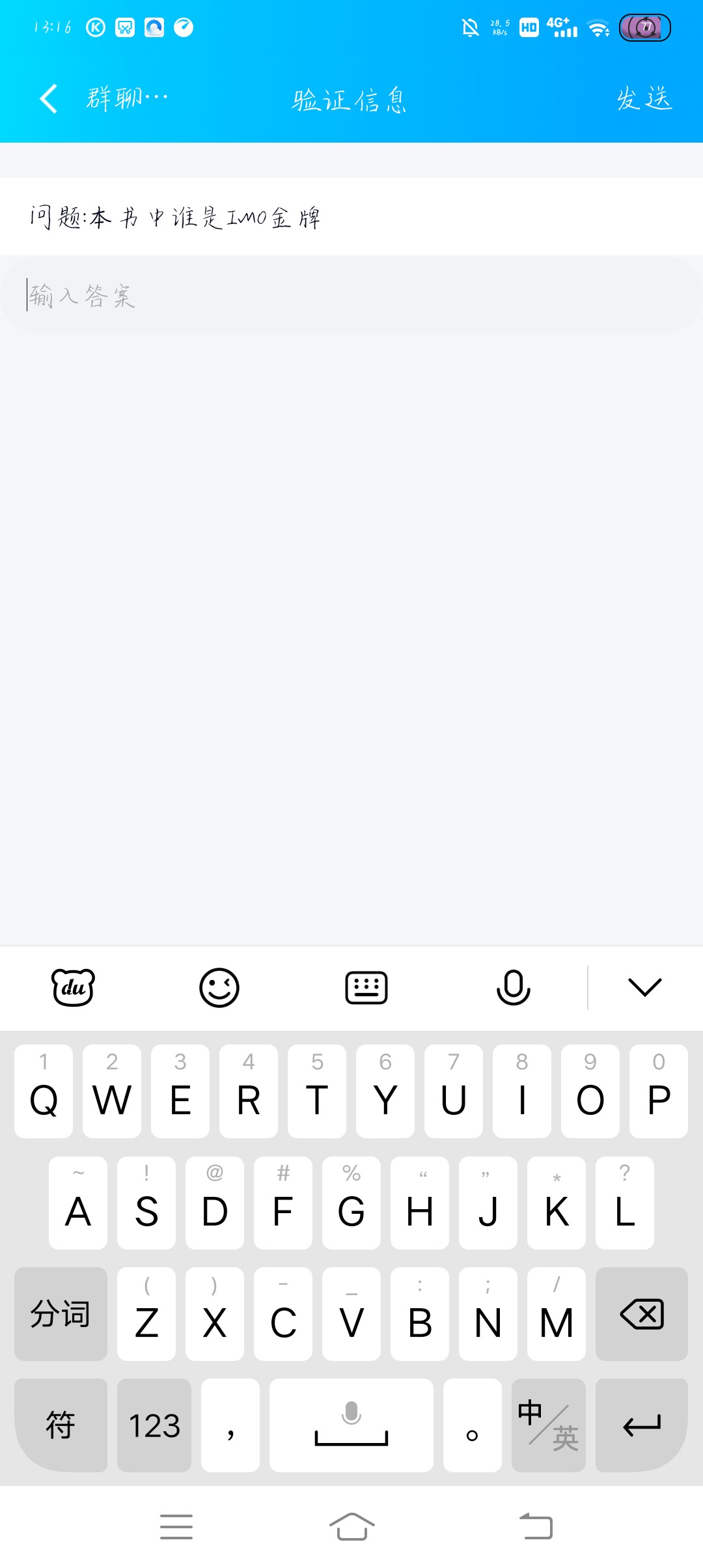
Task: Open the Baidu du input menu
Action: [x=73, y=987]
